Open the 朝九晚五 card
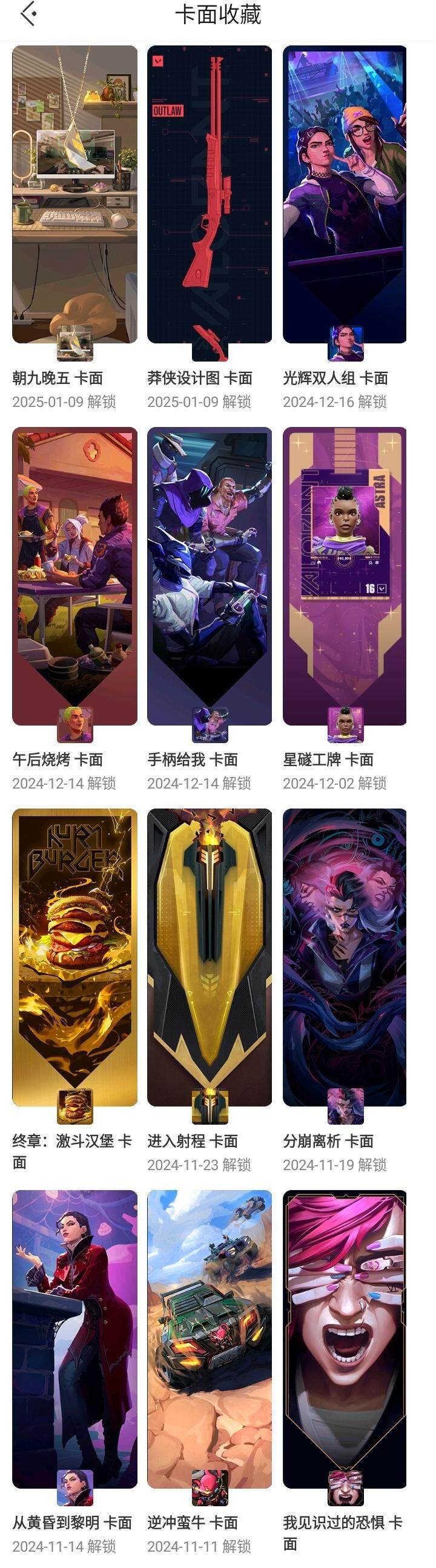The height and width of the screenshot is (1568, 436). point(74,195)
